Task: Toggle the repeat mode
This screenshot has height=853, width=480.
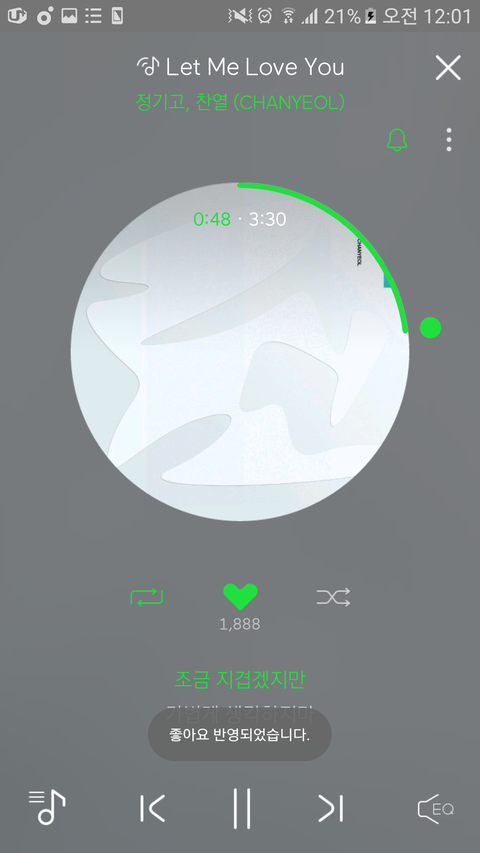Action: click(x=147, y=597)
